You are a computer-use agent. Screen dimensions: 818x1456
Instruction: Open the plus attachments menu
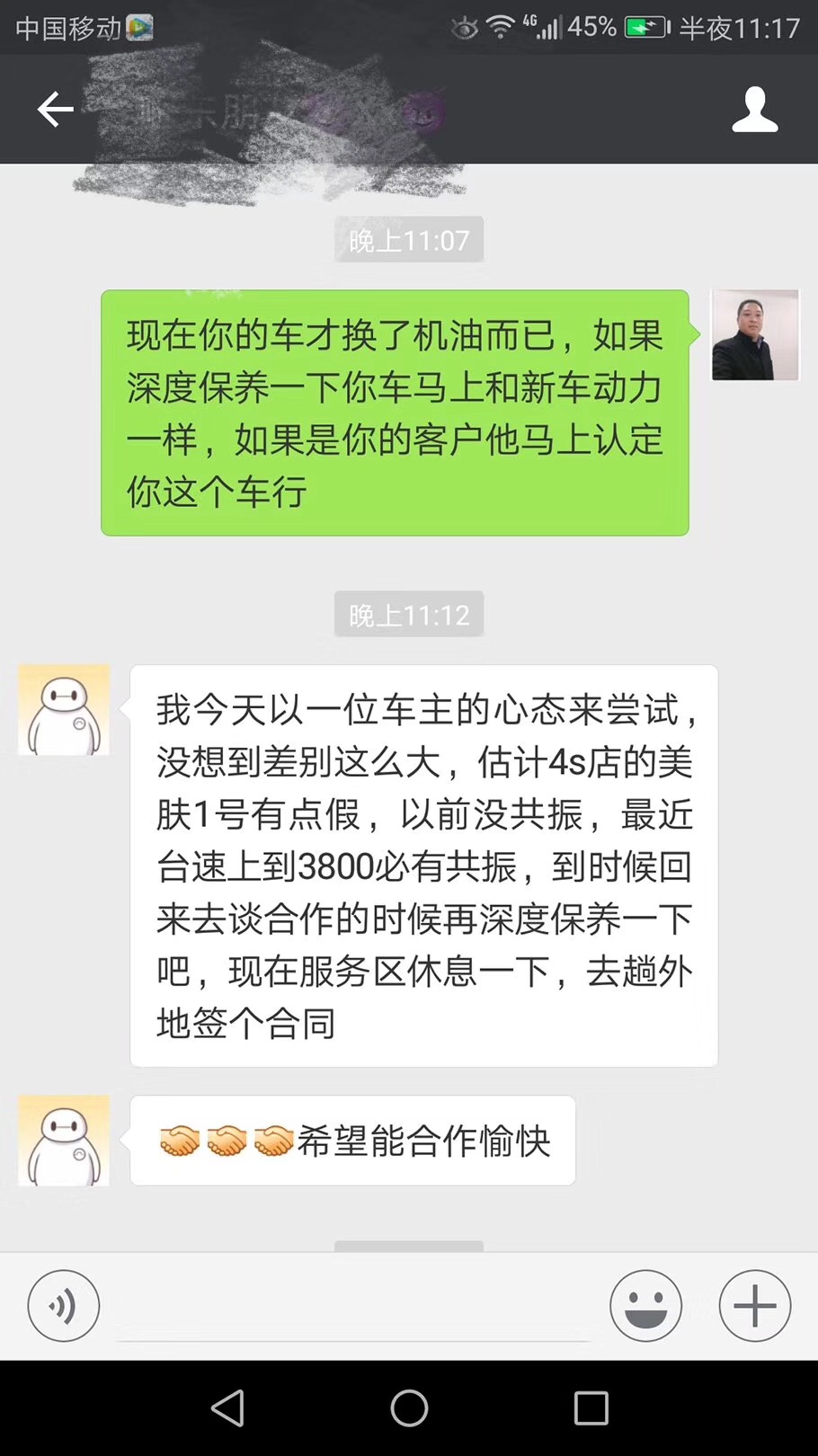[754, 1306]
